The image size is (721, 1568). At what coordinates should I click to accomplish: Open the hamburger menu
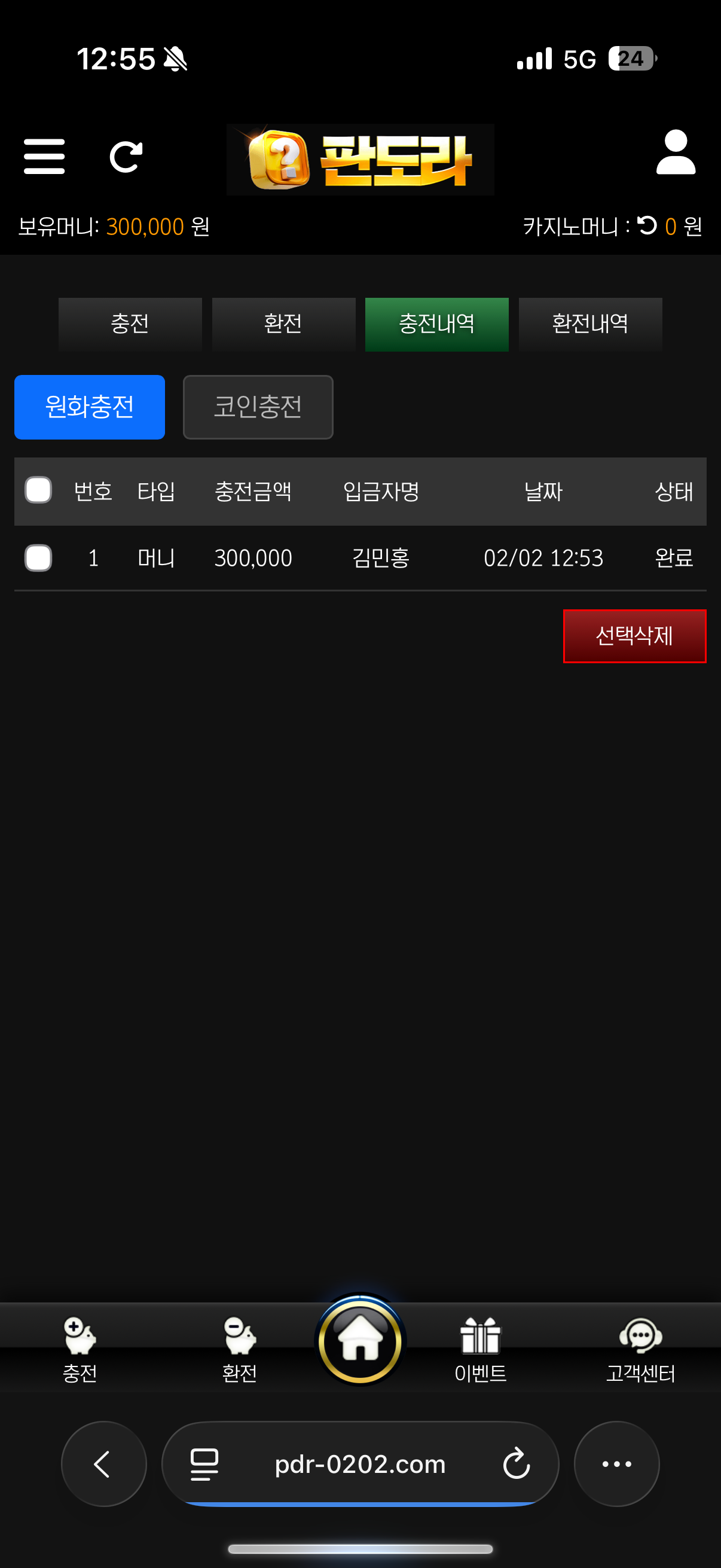tap(44, 157)
